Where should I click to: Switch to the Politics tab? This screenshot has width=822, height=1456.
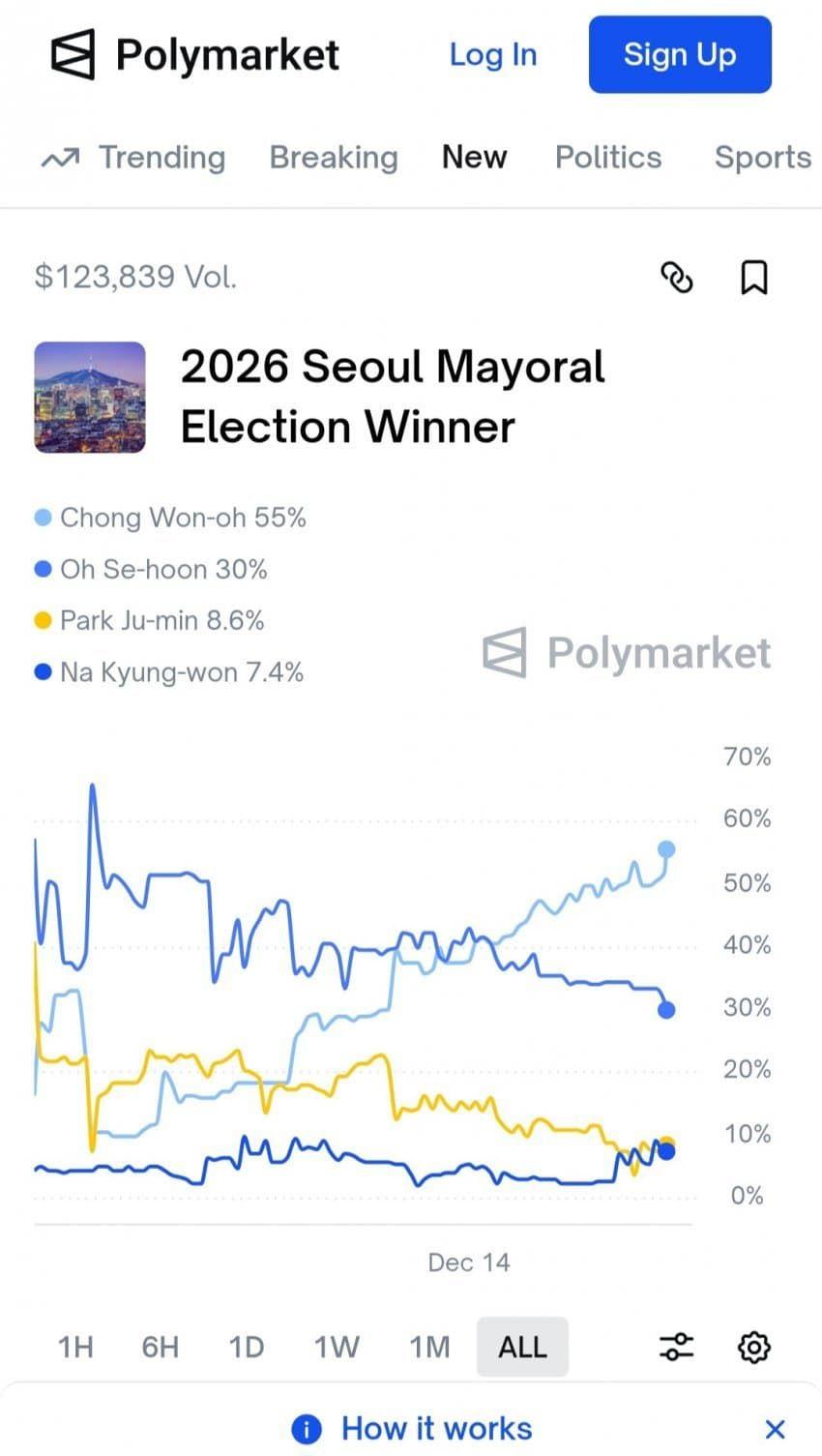click(607, 157)
